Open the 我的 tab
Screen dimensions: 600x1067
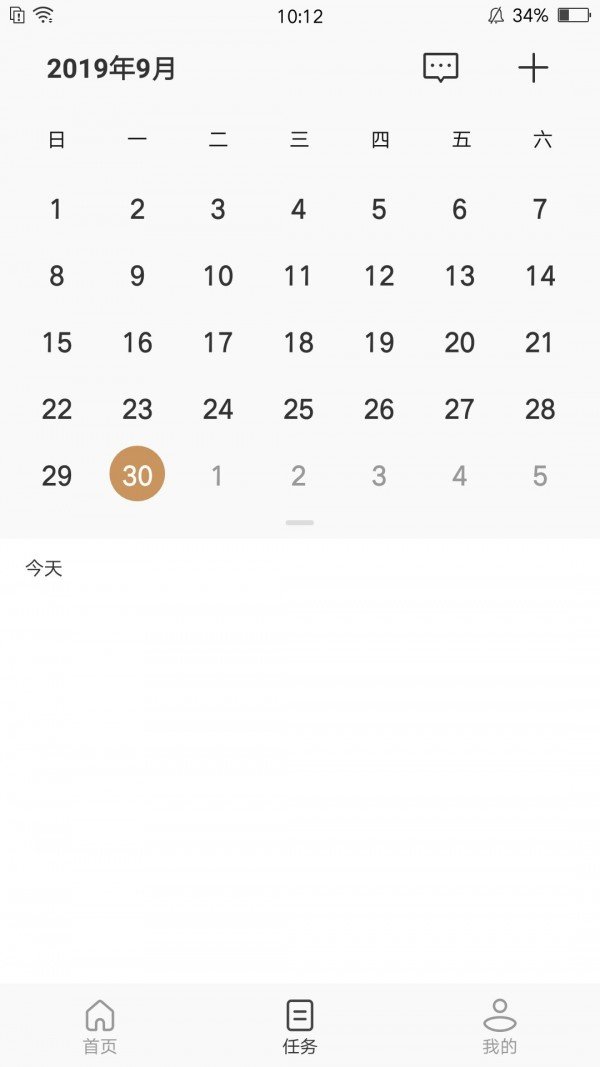500,1027
